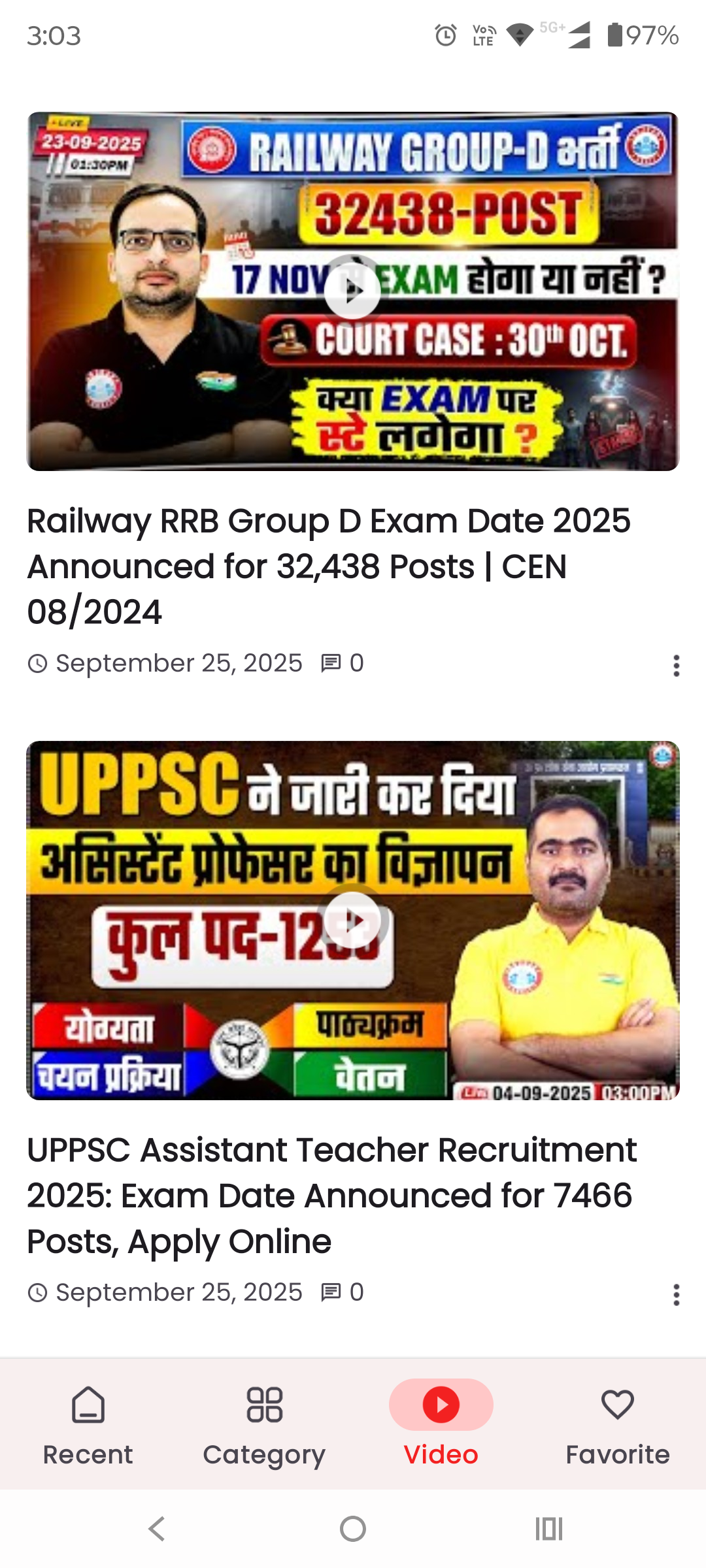Open overflow menu for UPPSC Assistant Teacher post
Viewport: 706px width, 1568px height.
coord(676,1294)
